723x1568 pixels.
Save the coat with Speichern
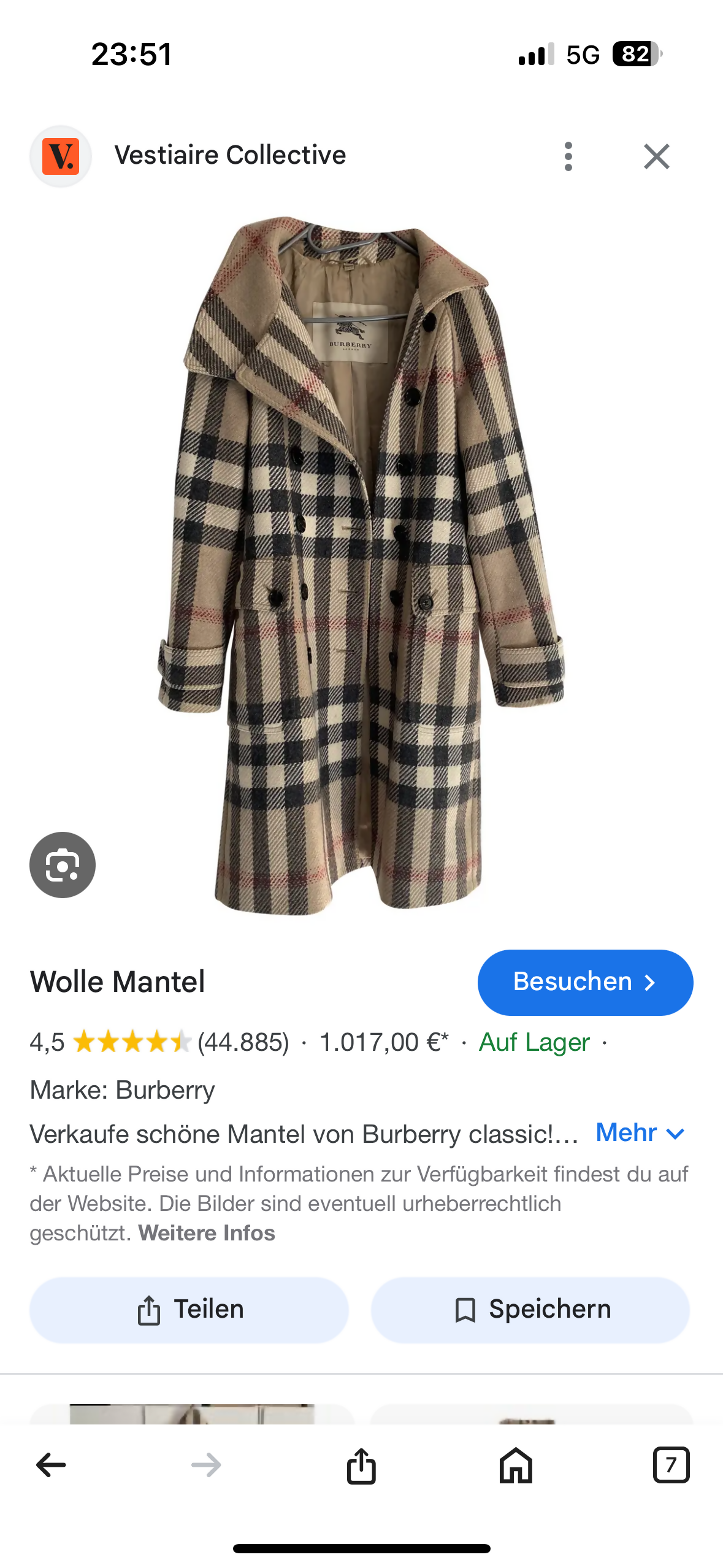(531, 1309)
